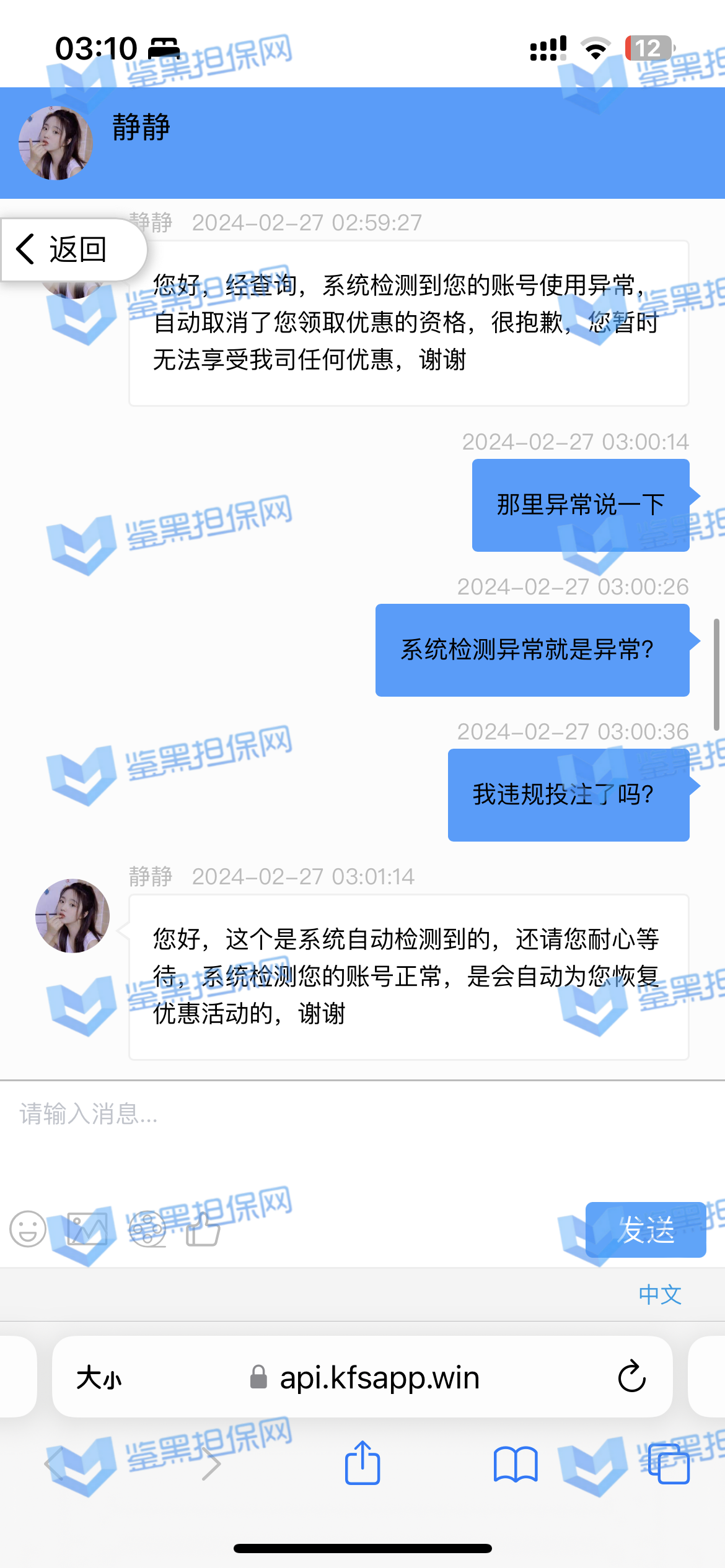Change language via the 中文 link
The image size is (725, 1568).
(x=660, y=1294)
